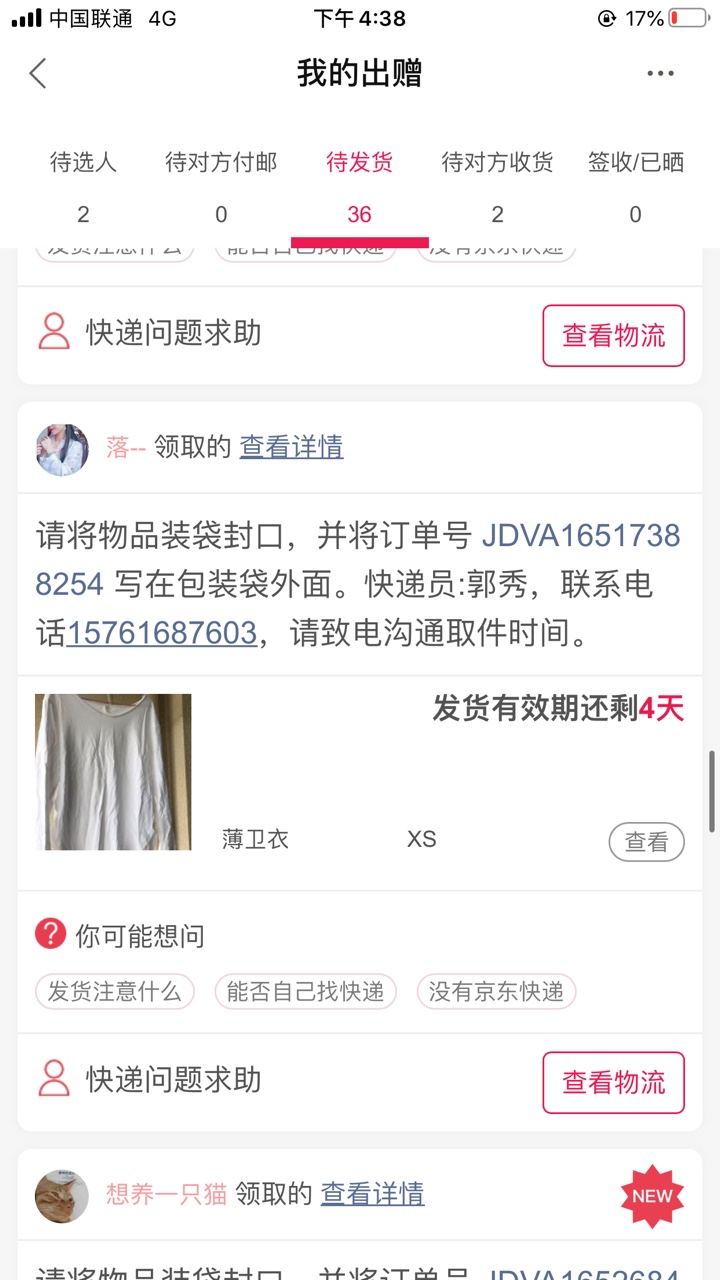
Task: Select the 能否自己找快递 chip under 薄卫衣
Action: point(305,991)
